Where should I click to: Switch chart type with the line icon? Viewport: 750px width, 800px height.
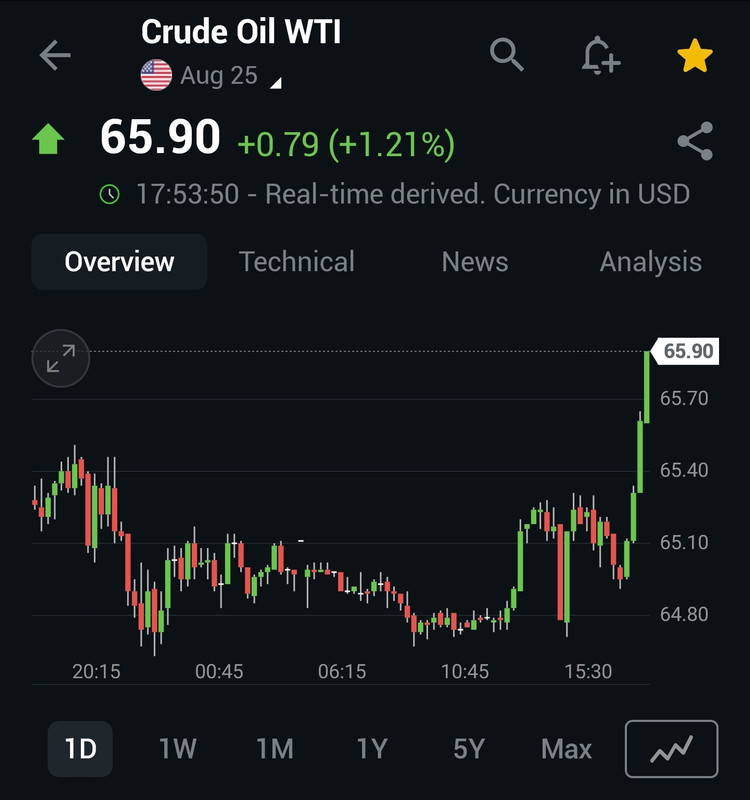tap(671, 749)
